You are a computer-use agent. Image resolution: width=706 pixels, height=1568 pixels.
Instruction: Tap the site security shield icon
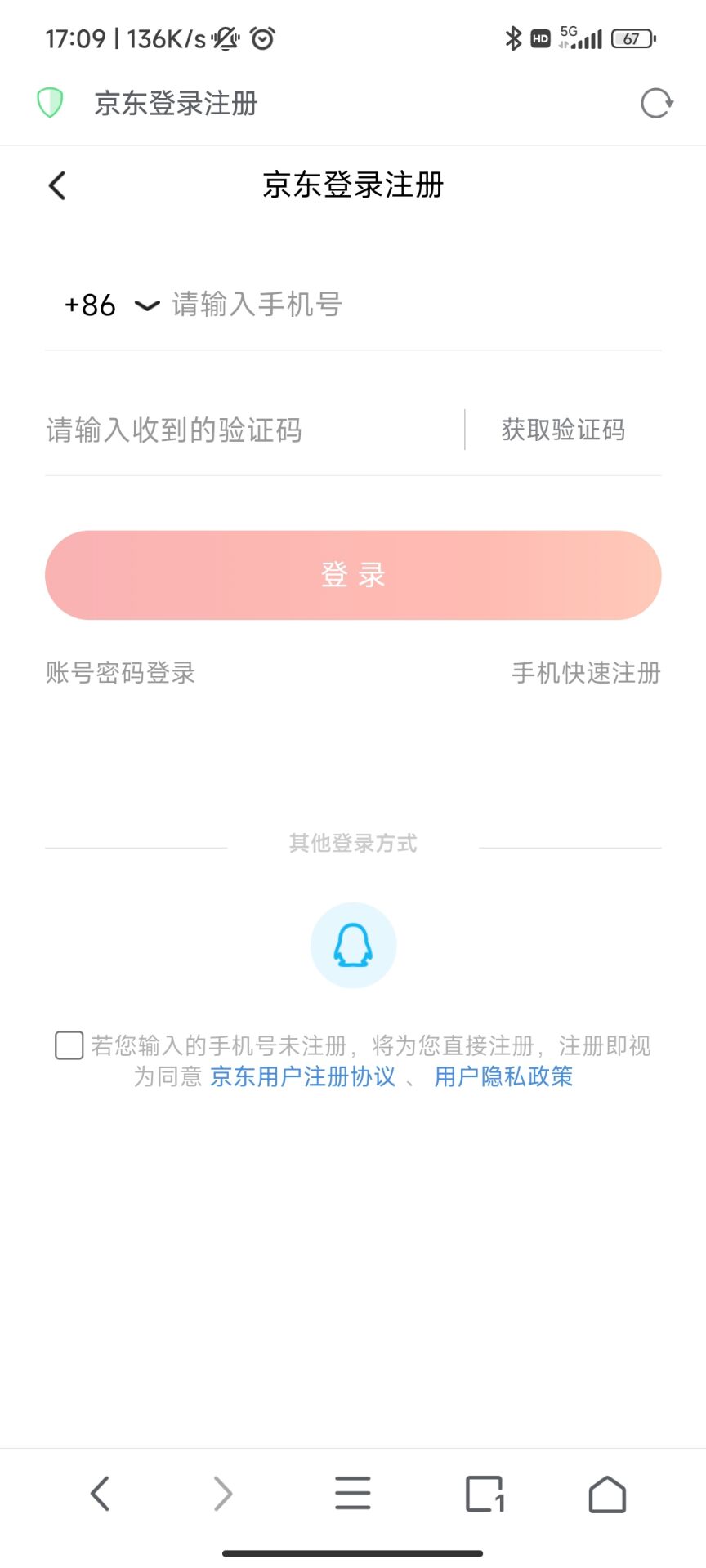(x=50, y=103)
